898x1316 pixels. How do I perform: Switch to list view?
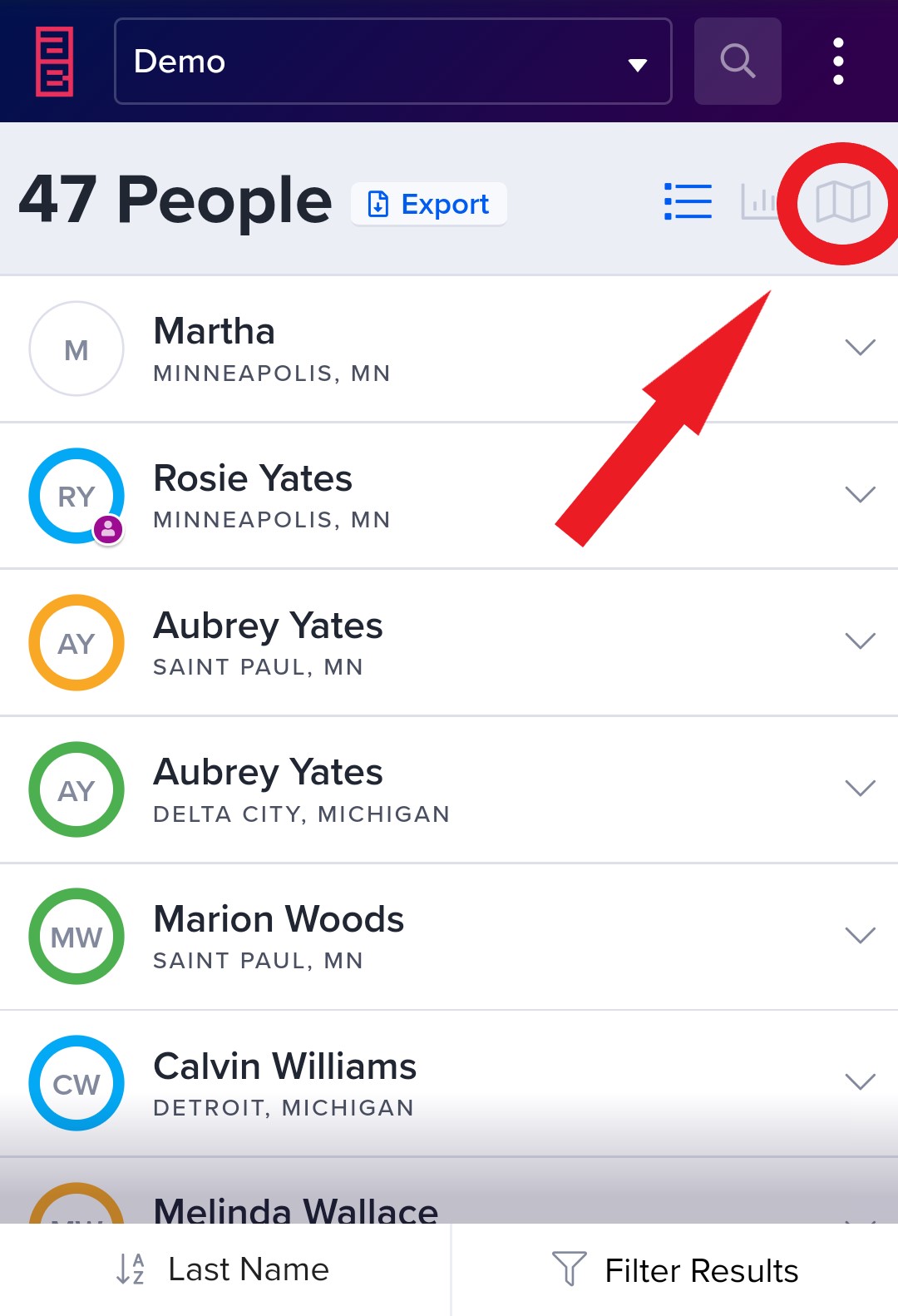pyautogui.click(x=688, y=202)
